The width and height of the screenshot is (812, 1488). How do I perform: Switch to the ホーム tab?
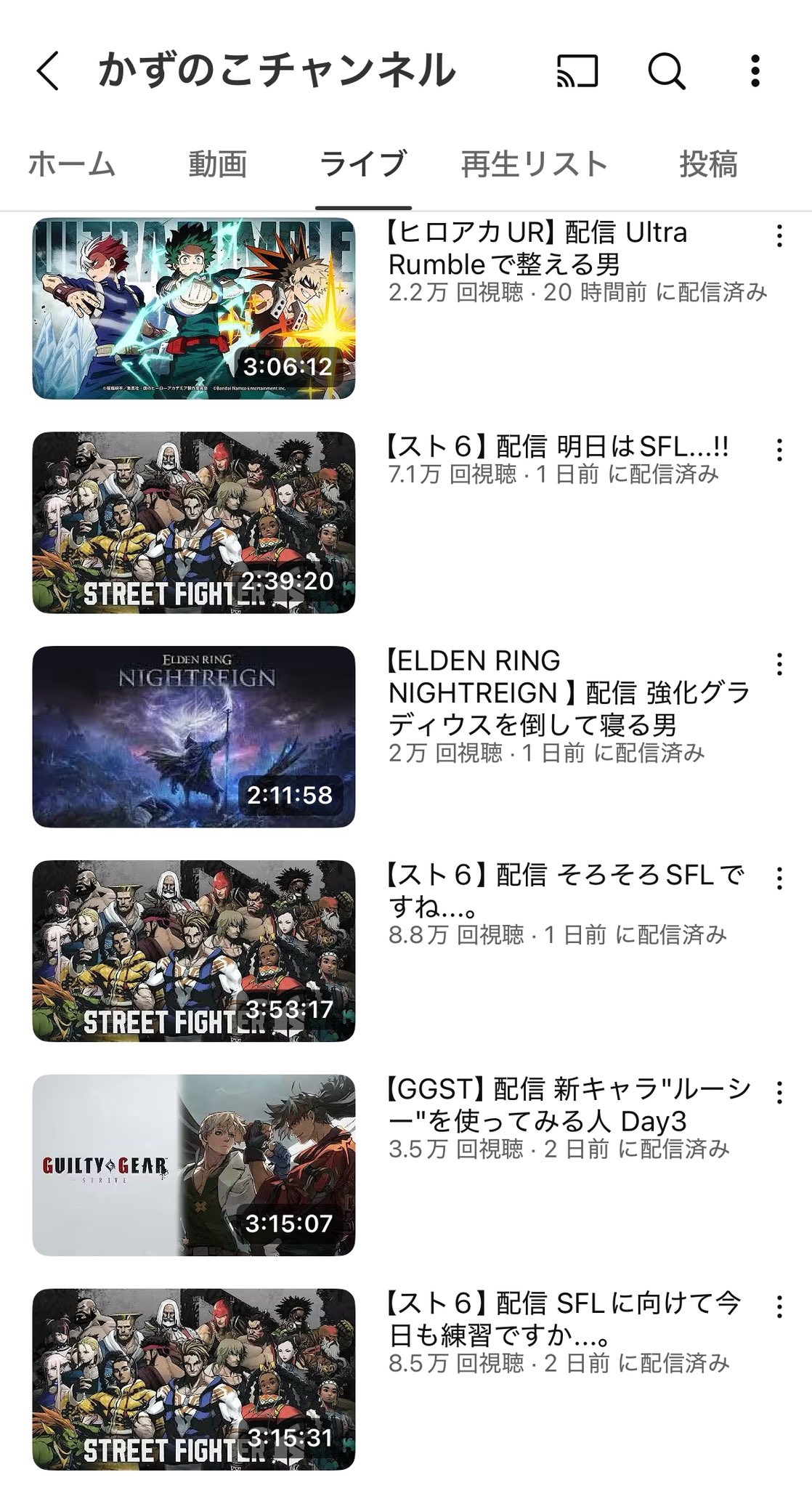tap(72, 164)
